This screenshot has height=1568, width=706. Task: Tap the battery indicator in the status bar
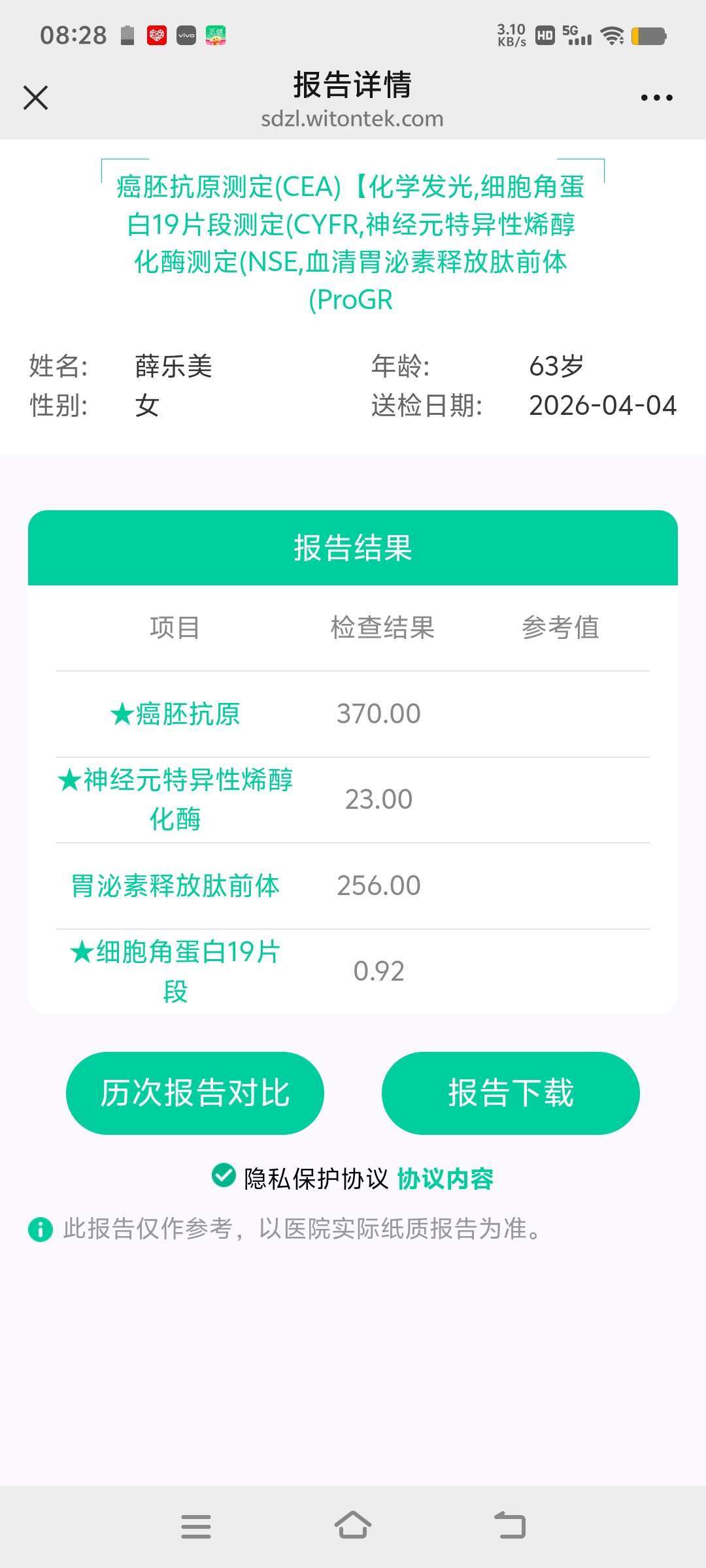(x=647, y=36)
